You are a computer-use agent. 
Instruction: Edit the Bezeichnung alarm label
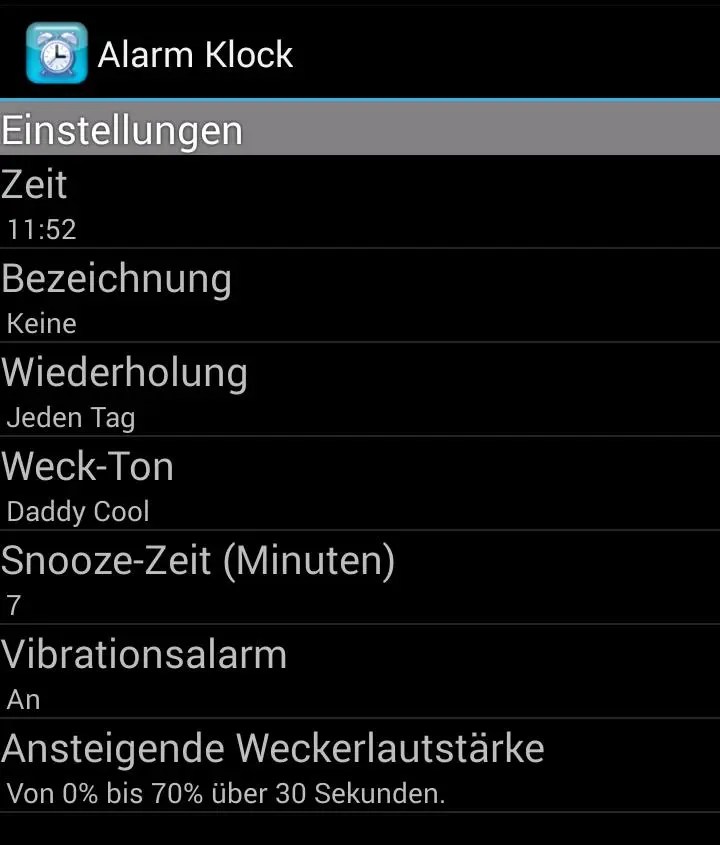tap(360, 296)
